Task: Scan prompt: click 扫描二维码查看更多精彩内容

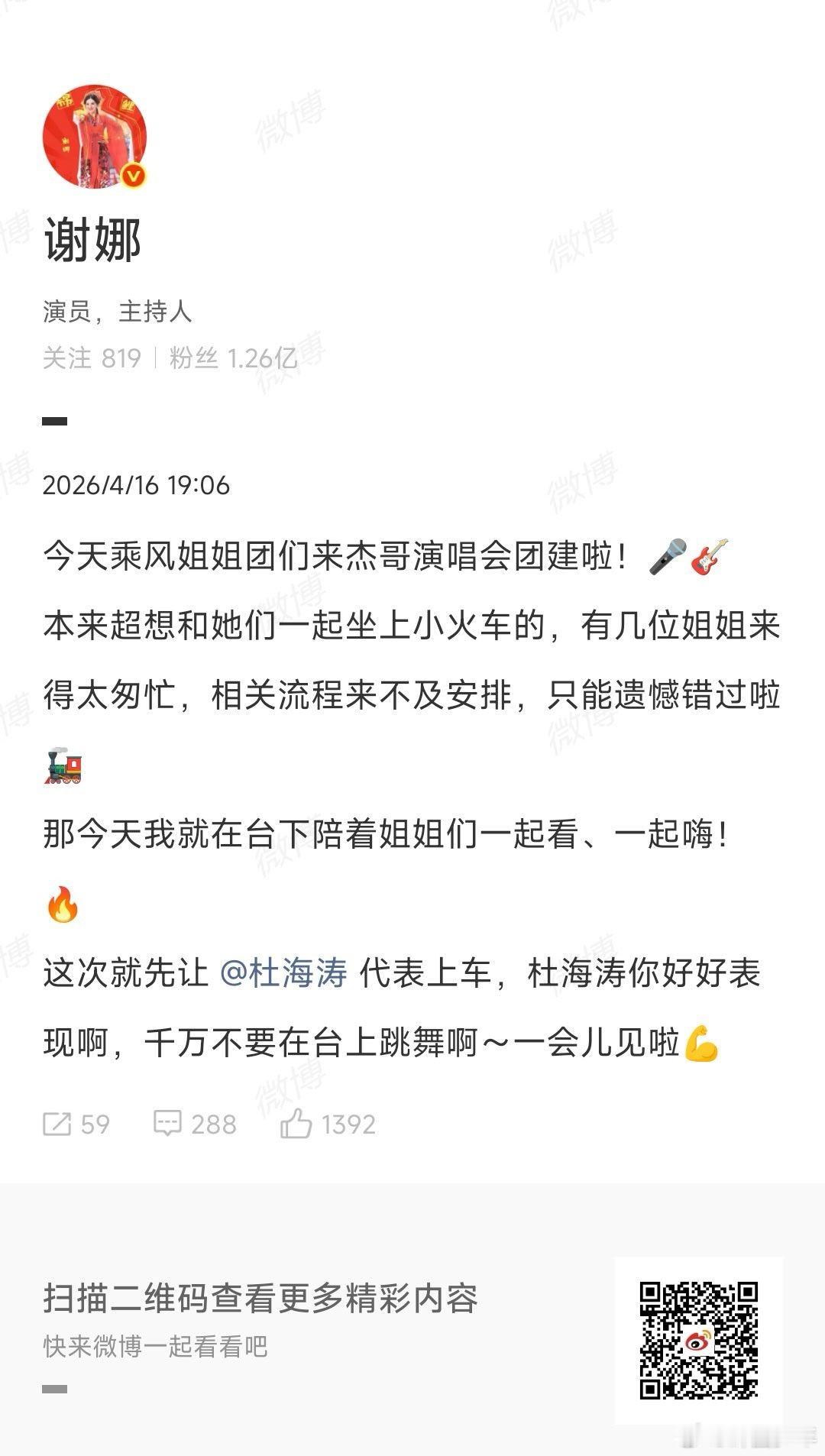Action: pyautogui.click(x=258, y=1300)
